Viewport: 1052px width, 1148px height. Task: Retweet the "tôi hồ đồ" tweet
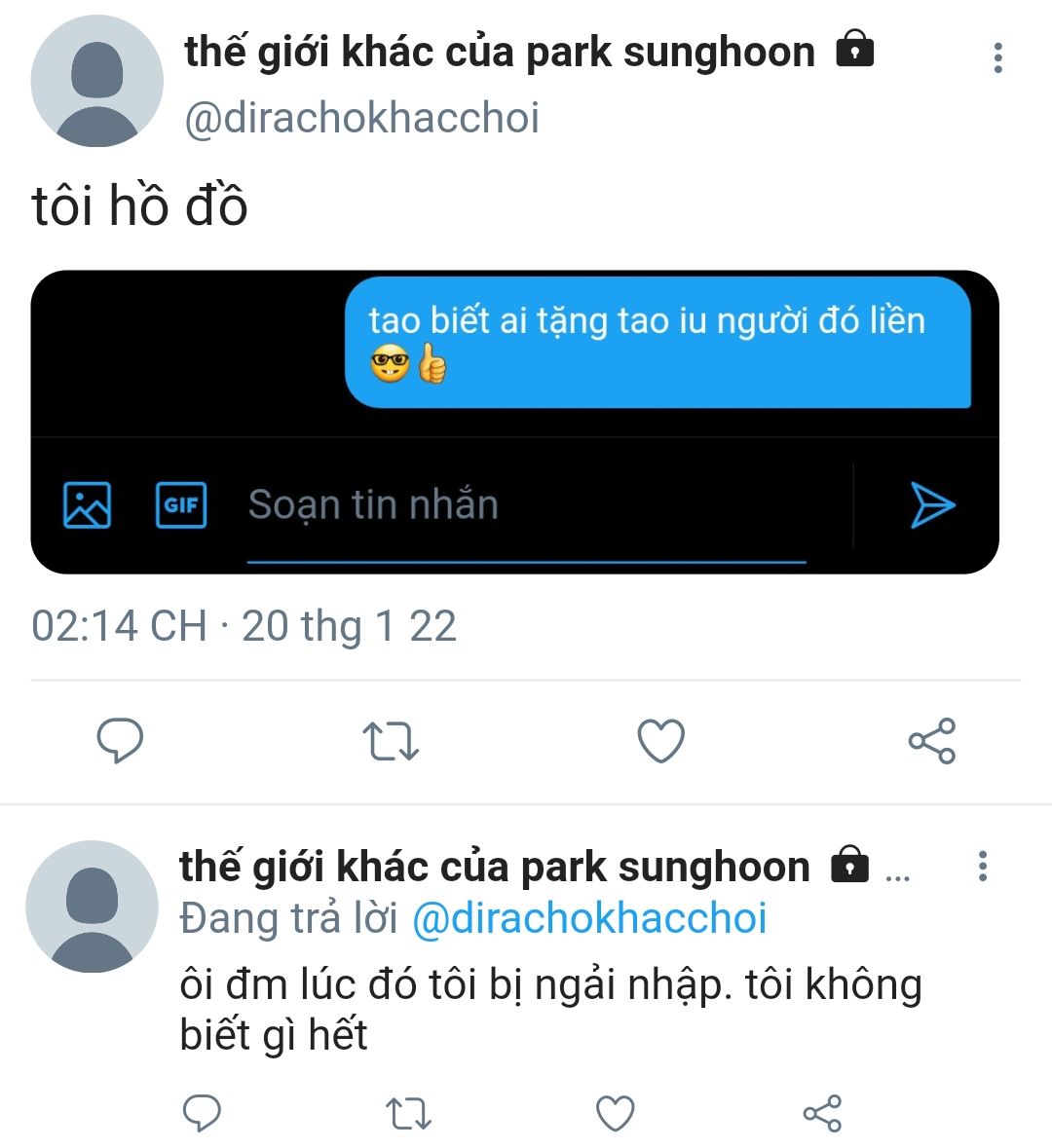click(391, 741)
